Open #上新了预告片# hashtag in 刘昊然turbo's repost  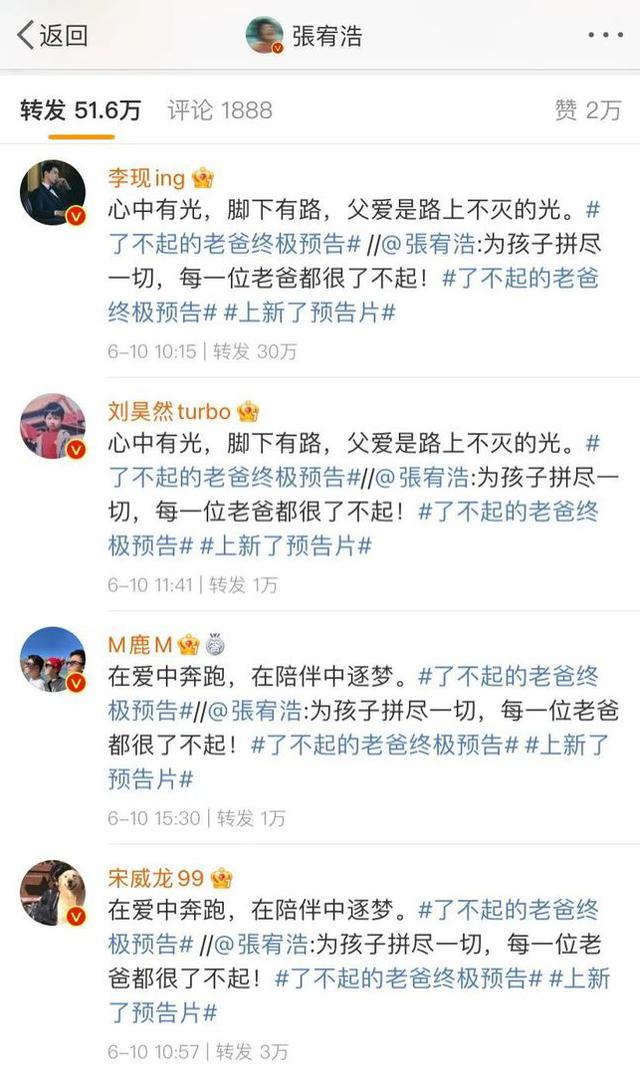pos(285,546)
